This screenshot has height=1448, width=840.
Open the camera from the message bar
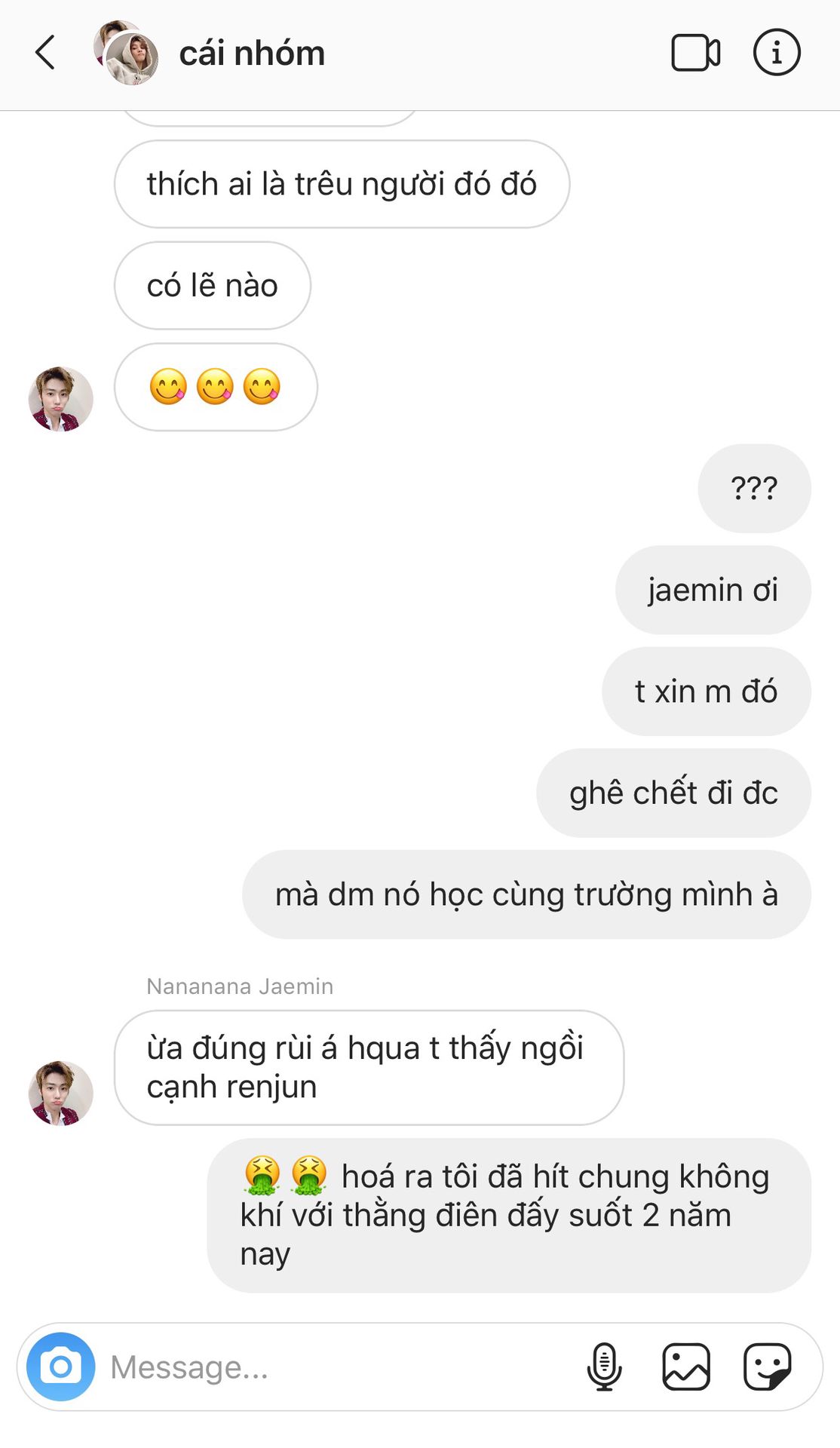click(61, 1367)
